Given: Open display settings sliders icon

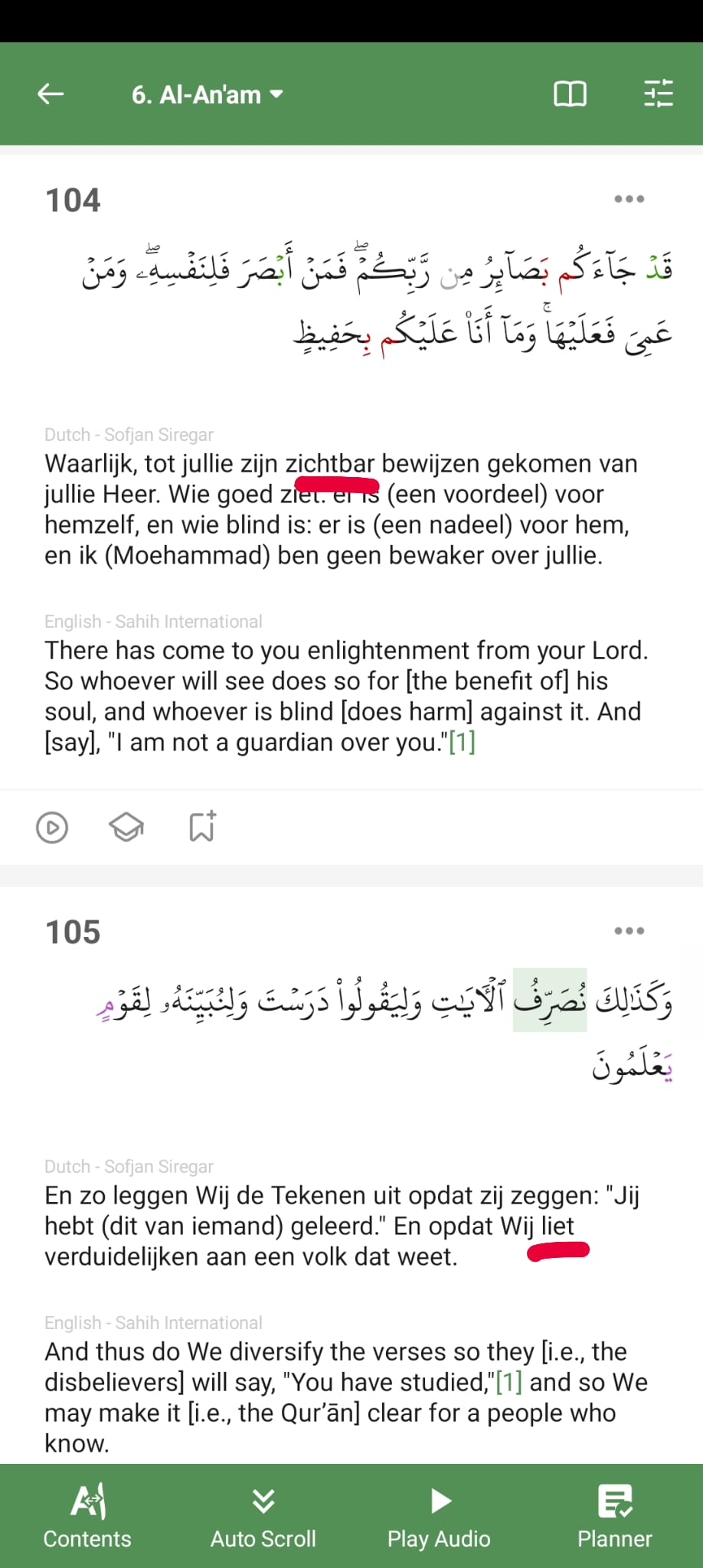Looking at the screenshot, I should tap(658, 94).
